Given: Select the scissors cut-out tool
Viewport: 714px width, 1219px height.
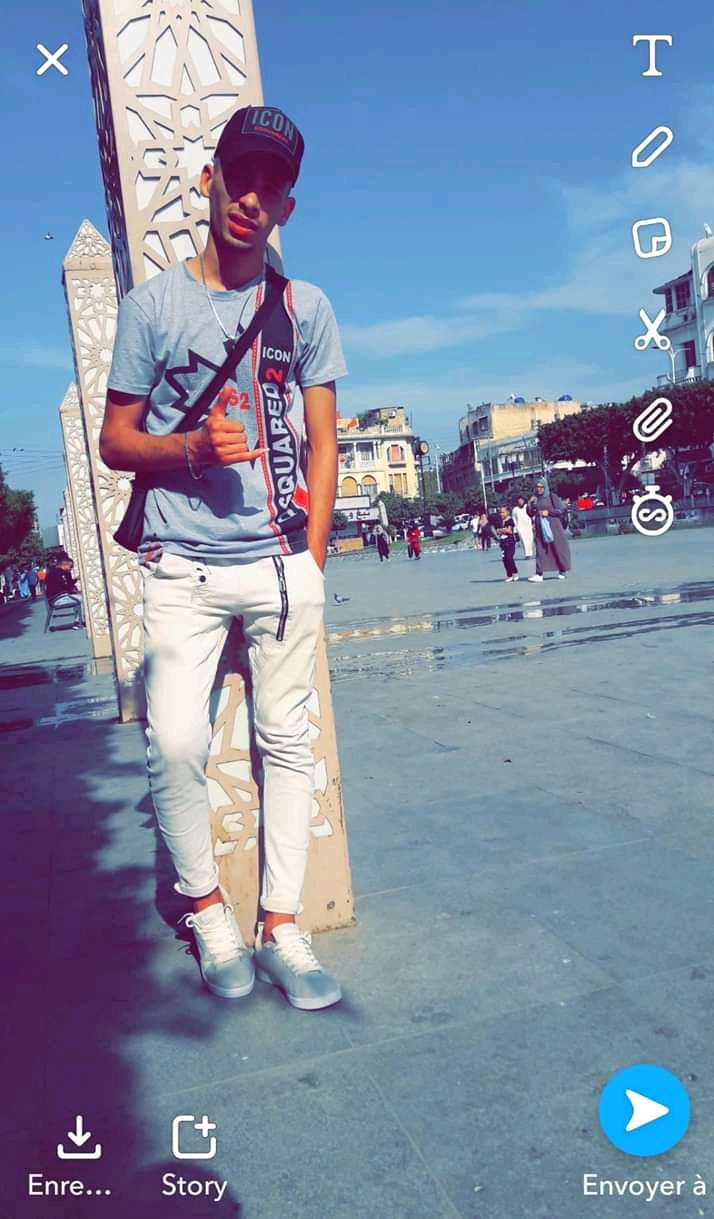Looking at the screenshot, I should coord(652,329).
